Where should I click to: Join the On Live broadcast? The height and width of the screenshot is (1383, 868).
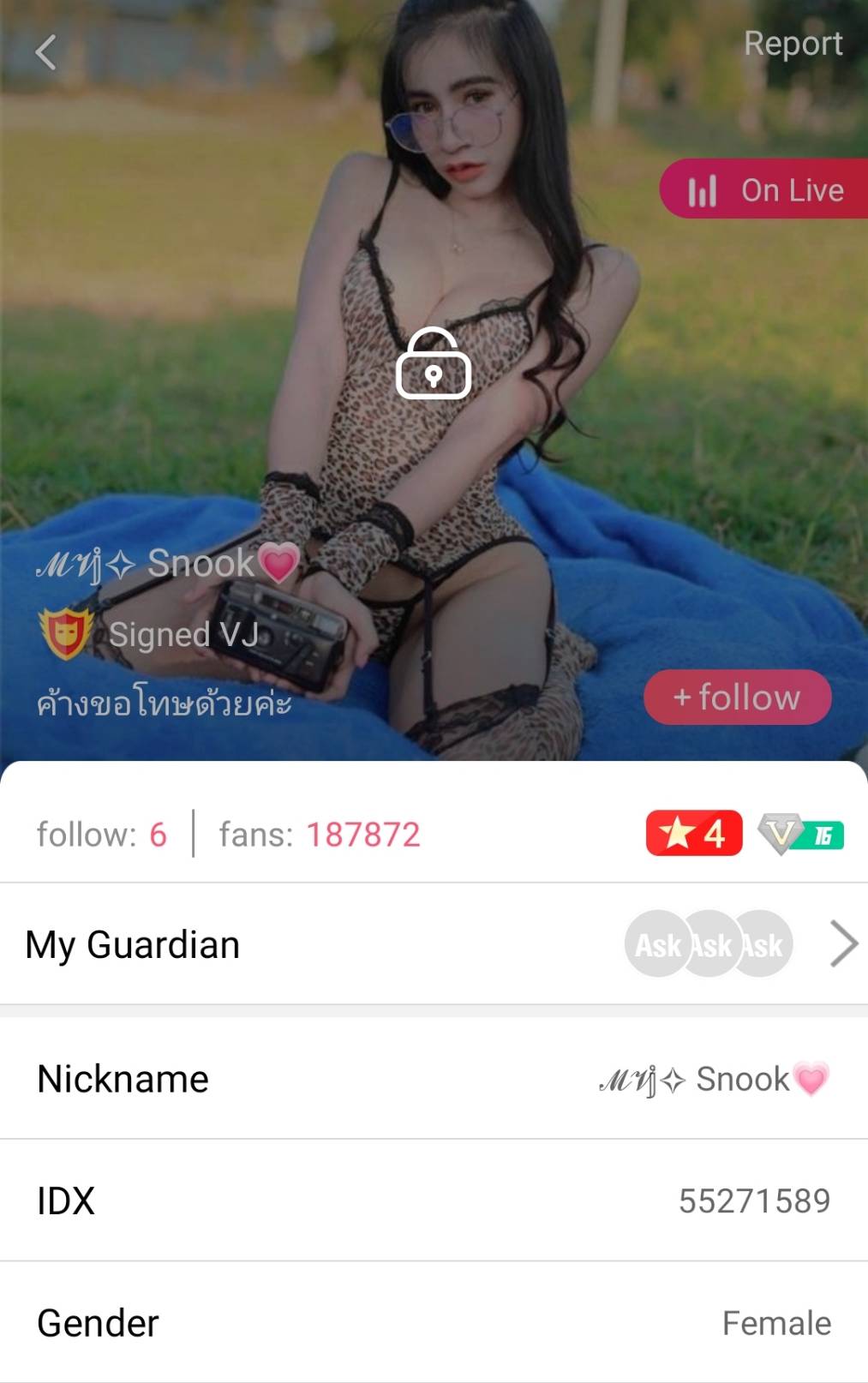pyautogui.click(x=765, y=189)
